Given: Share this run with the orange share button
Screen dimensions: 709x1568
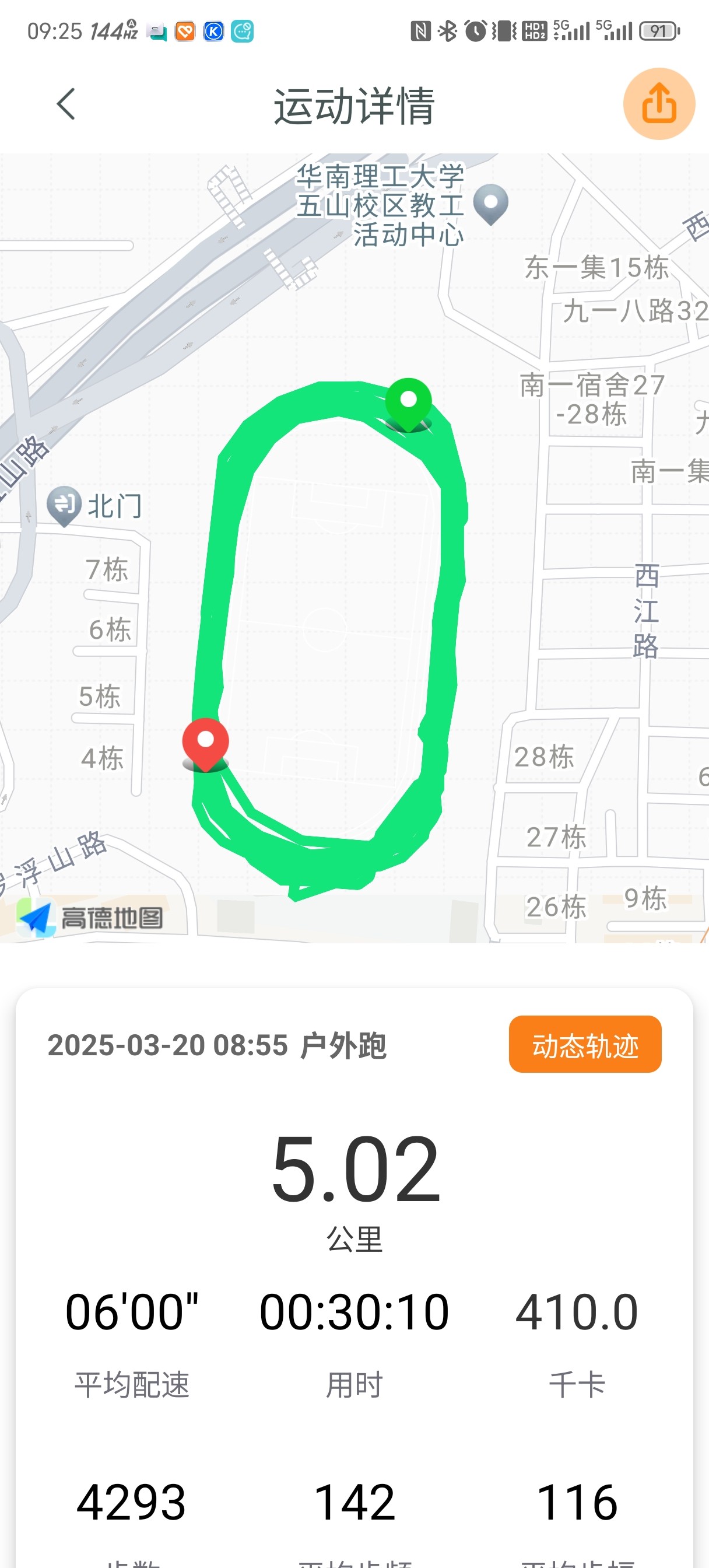Looking at the screenshot, I should pyautogui.click(x=658, y=104).
